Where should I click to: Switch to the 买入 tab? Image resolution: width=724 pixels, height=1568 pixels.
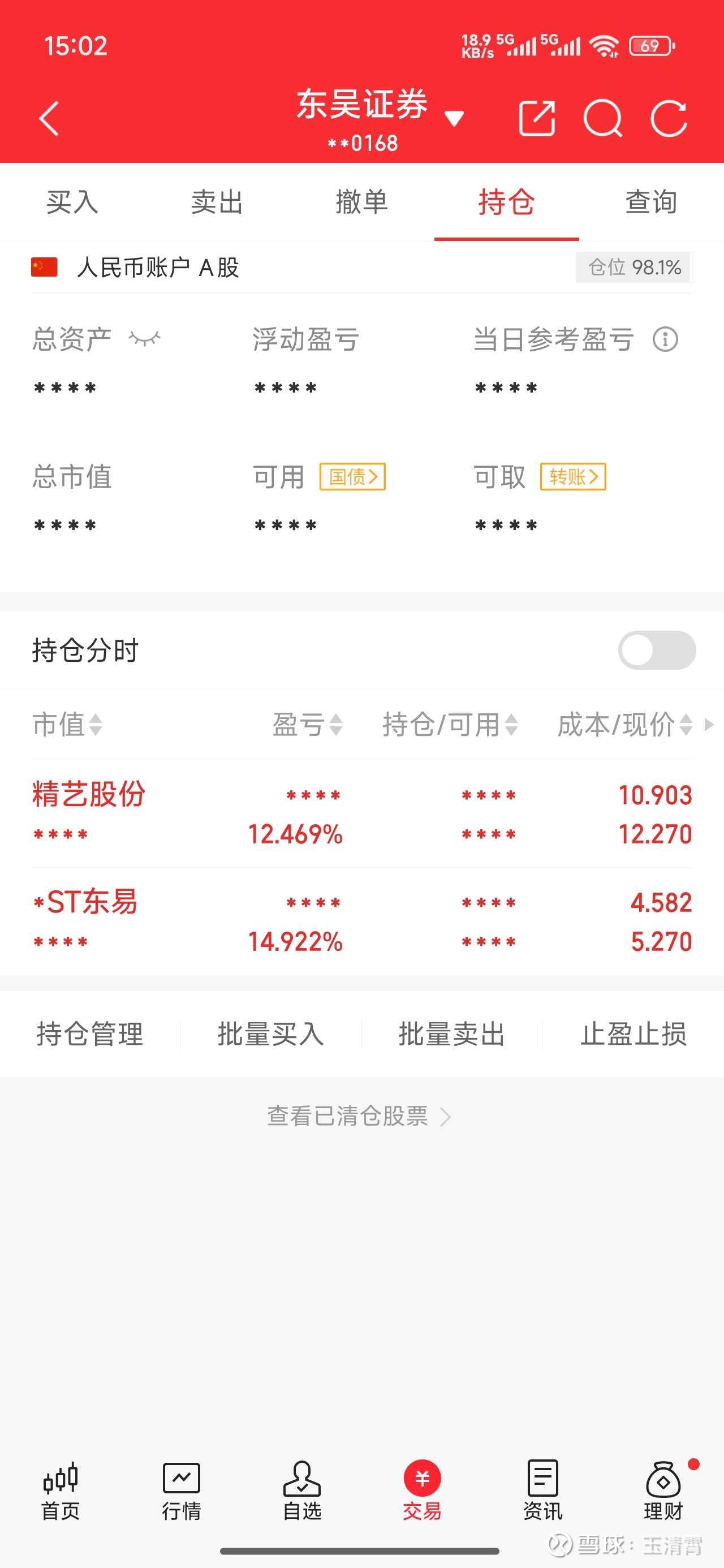(x=71, y=203)
